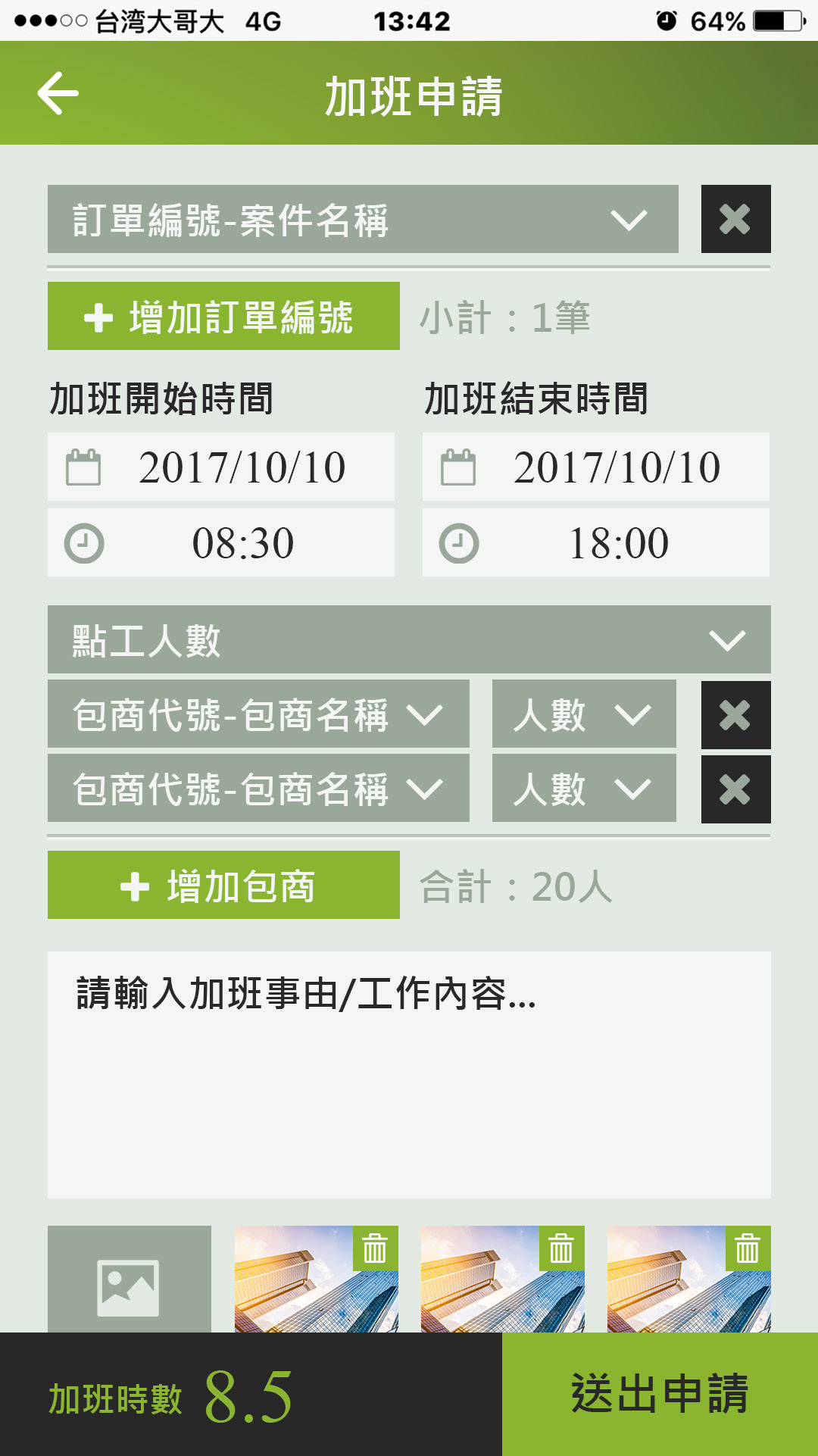Change the 18:00 end time
Image resolution: width=818 pixels, height=1456 pixels.
pyautogui.click(x=595, y=543)
